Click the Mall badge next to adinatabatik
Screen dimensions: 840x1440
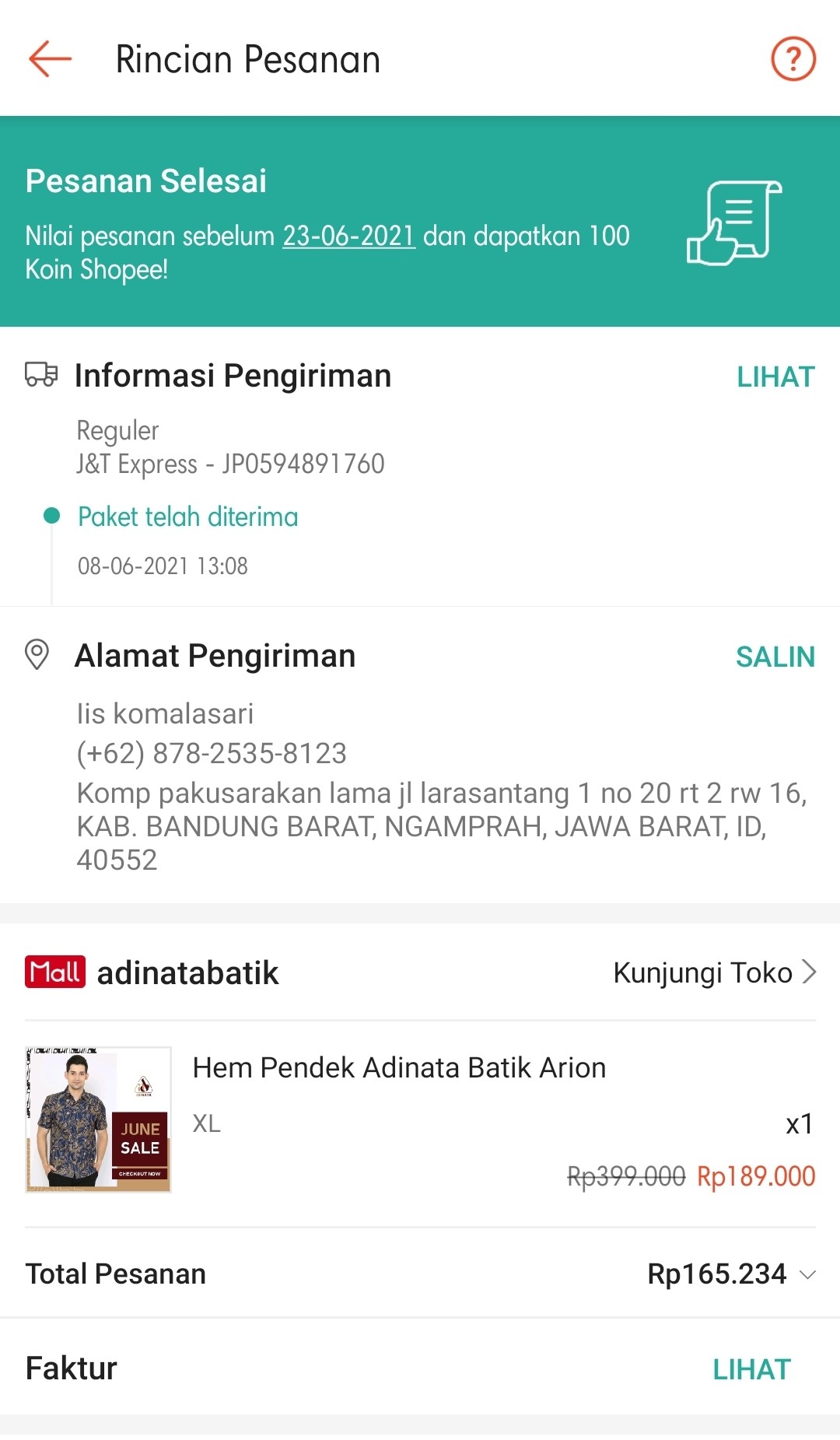53,973
